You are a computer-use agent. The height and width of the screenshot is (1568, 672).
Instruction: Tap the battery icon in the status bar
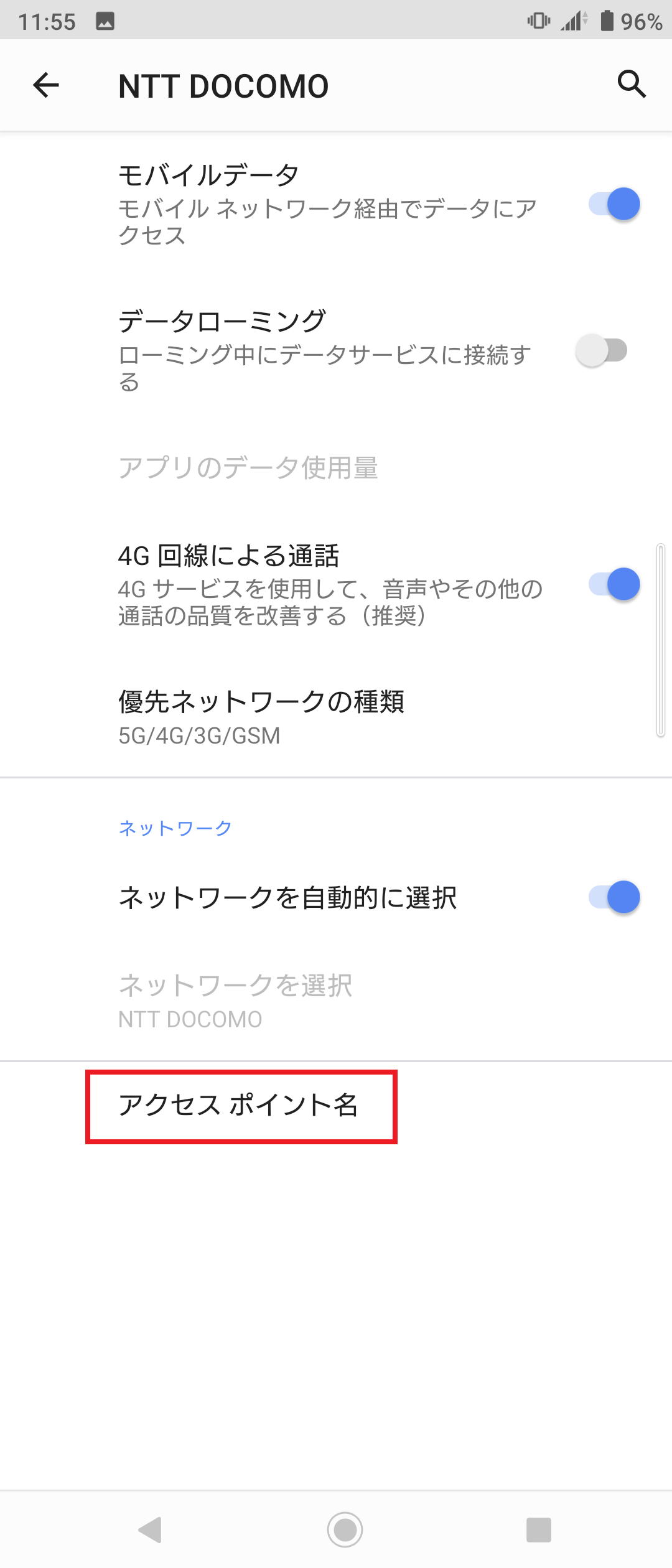coord(605,21)
